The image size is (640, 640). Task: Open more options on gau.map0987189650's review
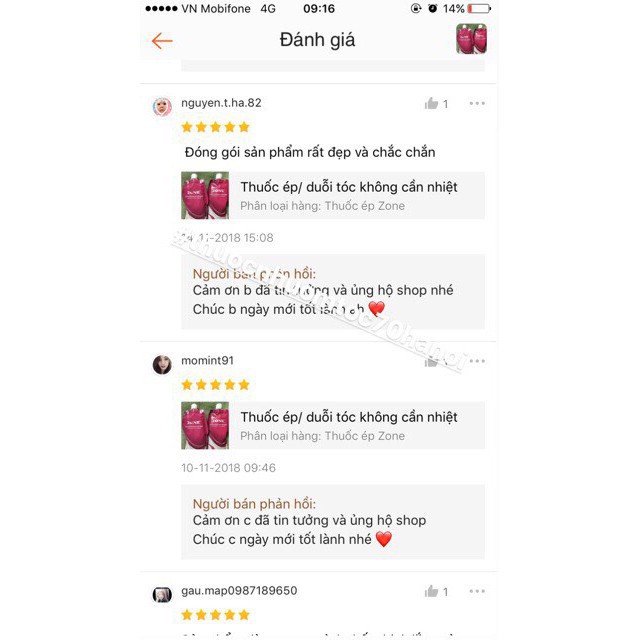[477, 591]
